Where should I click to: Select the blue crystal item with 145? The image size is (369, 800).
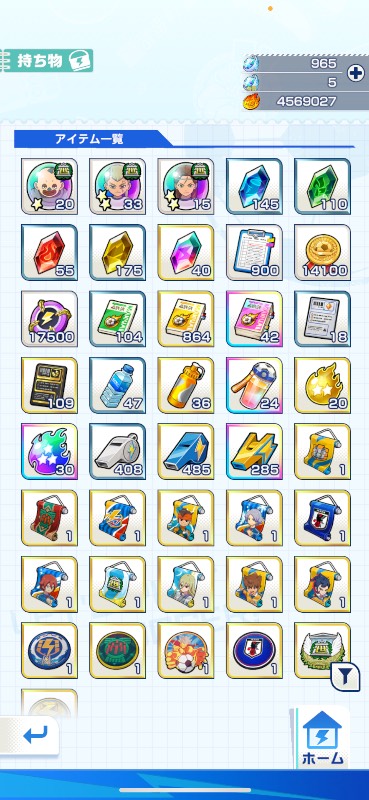tap(254, 186)
